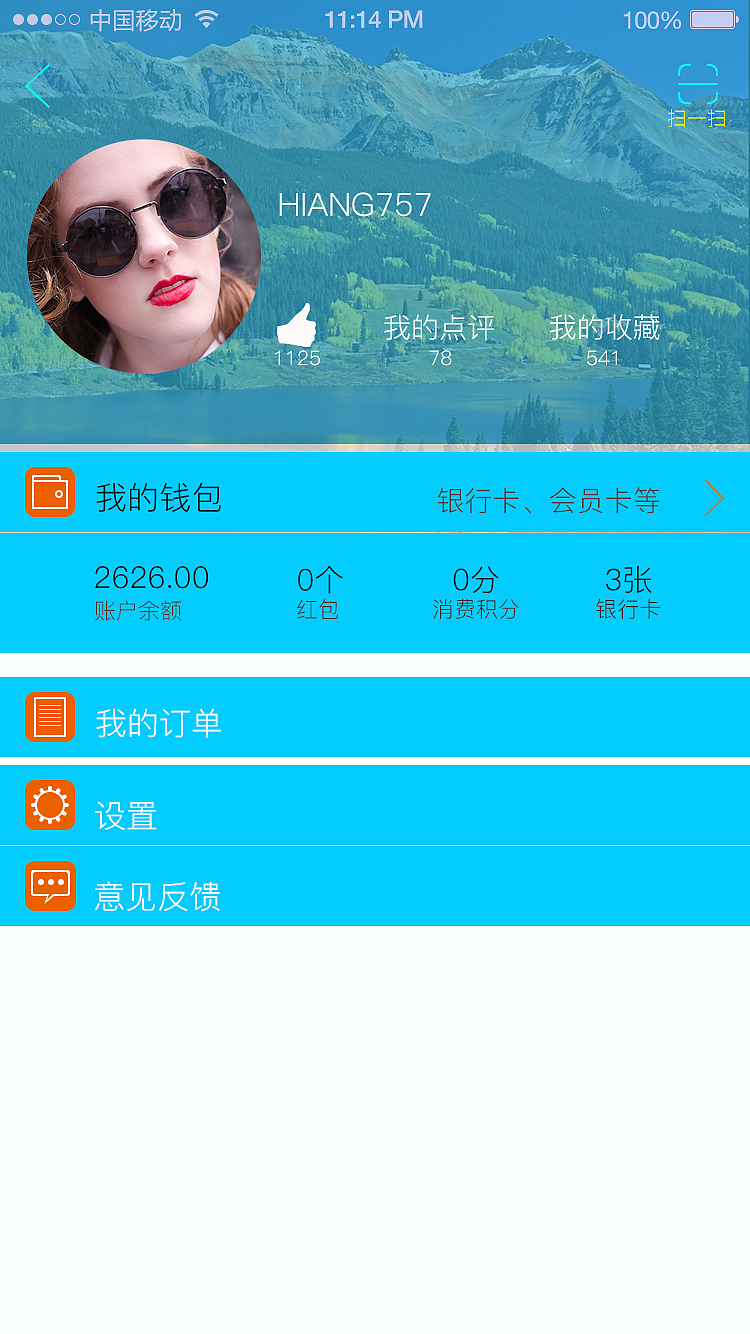Switch to 我的收藏 section

pyautogui.click(x=604, y=327)
